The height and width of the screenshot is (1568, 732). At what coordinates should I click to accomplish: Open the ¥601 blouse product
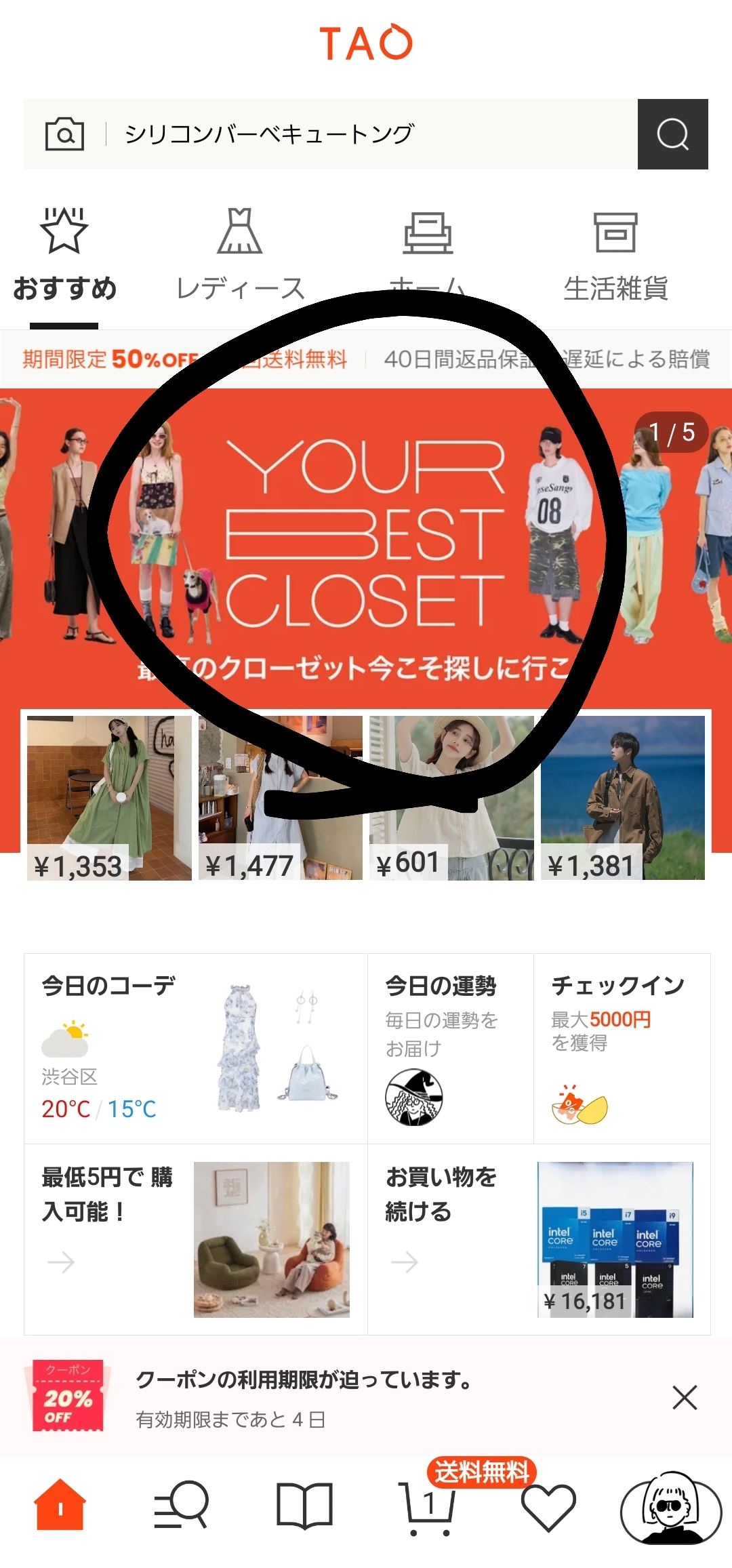[451, 797]
